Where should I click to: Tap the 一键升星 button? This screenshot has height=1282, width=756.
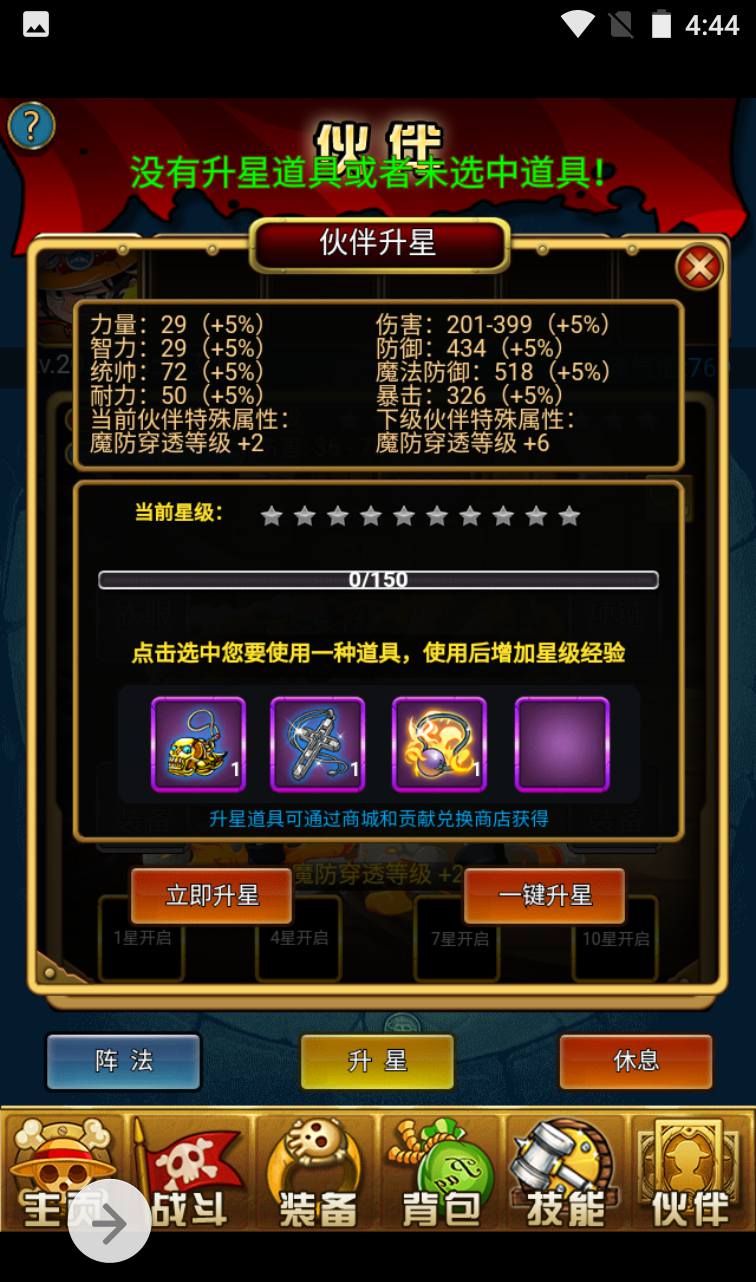[545, 895]
